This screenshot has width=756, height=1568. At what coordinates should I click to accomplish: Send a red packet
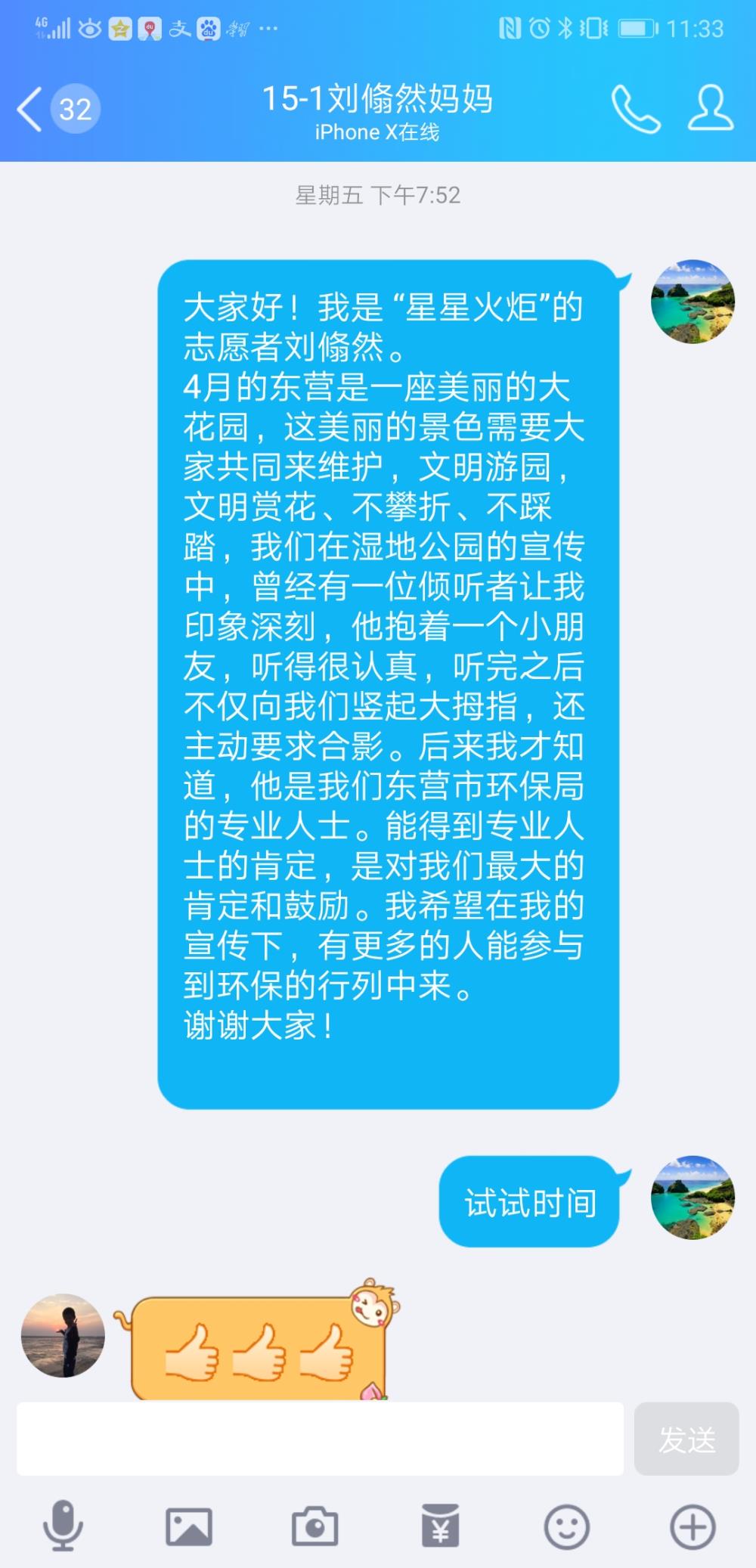pos(441,1526)
